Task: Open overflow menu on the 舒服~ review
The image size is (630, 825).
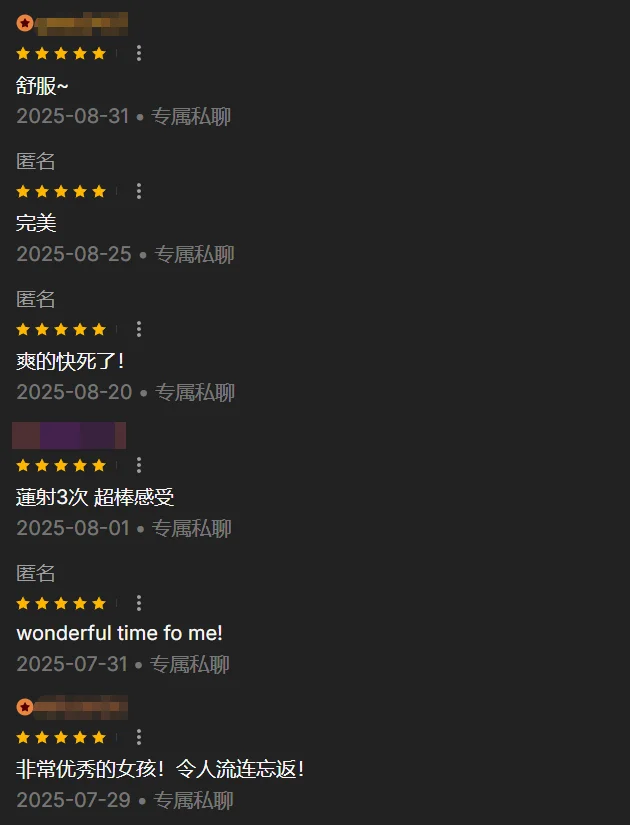Action: pyautogui.click(x=139, y=53)
